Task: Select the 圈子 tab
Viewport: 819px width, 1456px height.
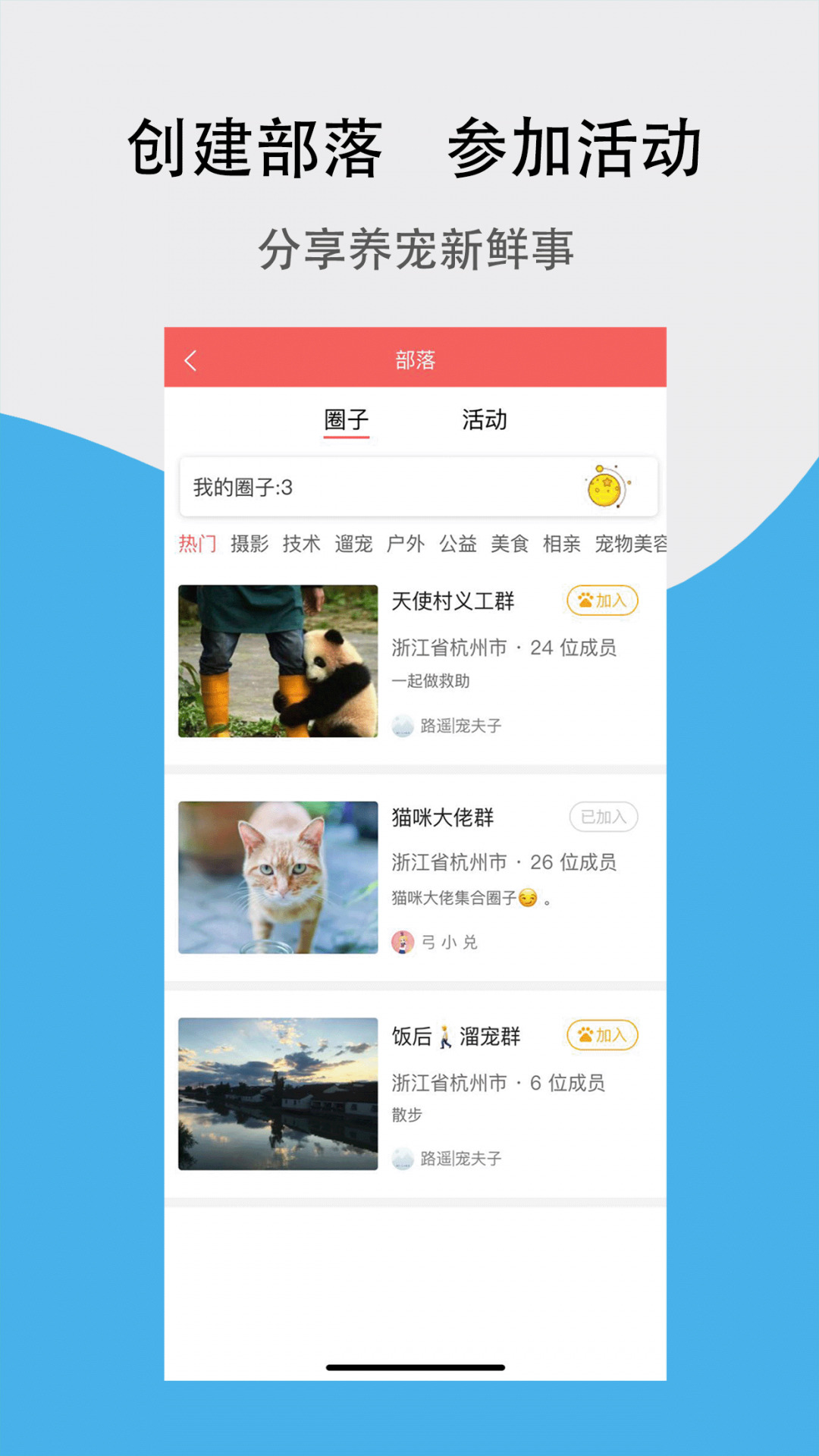Action: click(x=345, y=418)
